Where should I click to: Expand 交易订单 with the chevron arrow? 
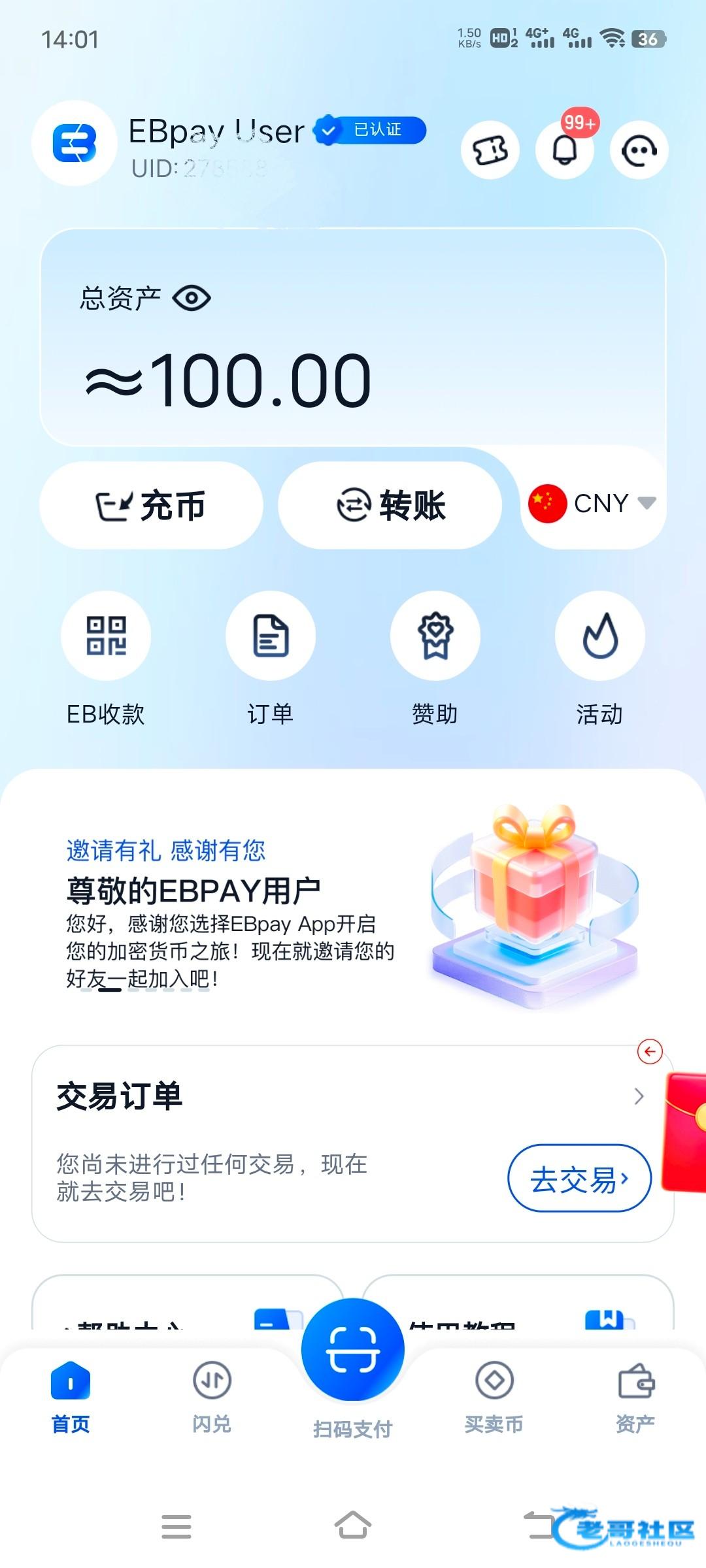[639, 1096]
